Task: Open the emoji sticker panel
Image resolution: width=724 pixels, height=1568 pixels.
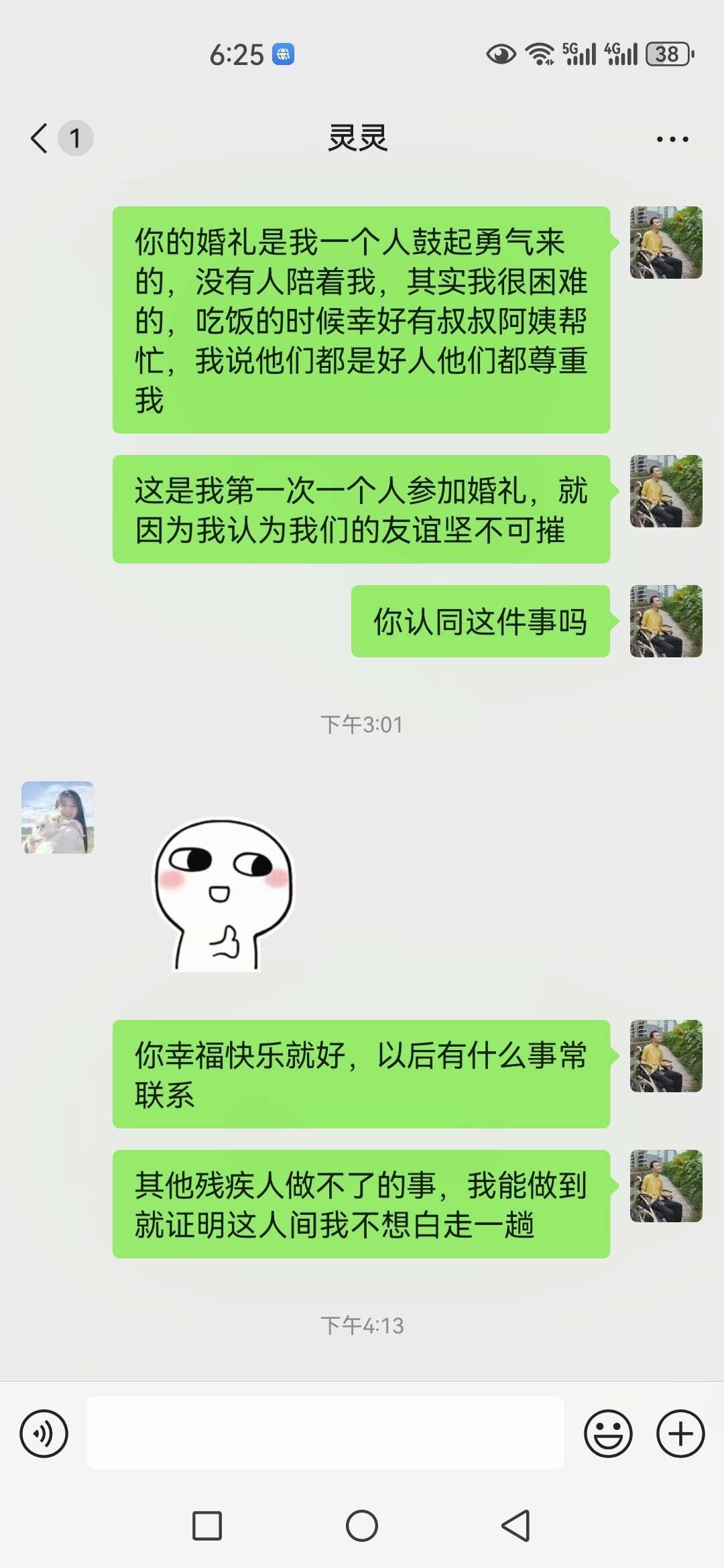Action: (608, 1433)
